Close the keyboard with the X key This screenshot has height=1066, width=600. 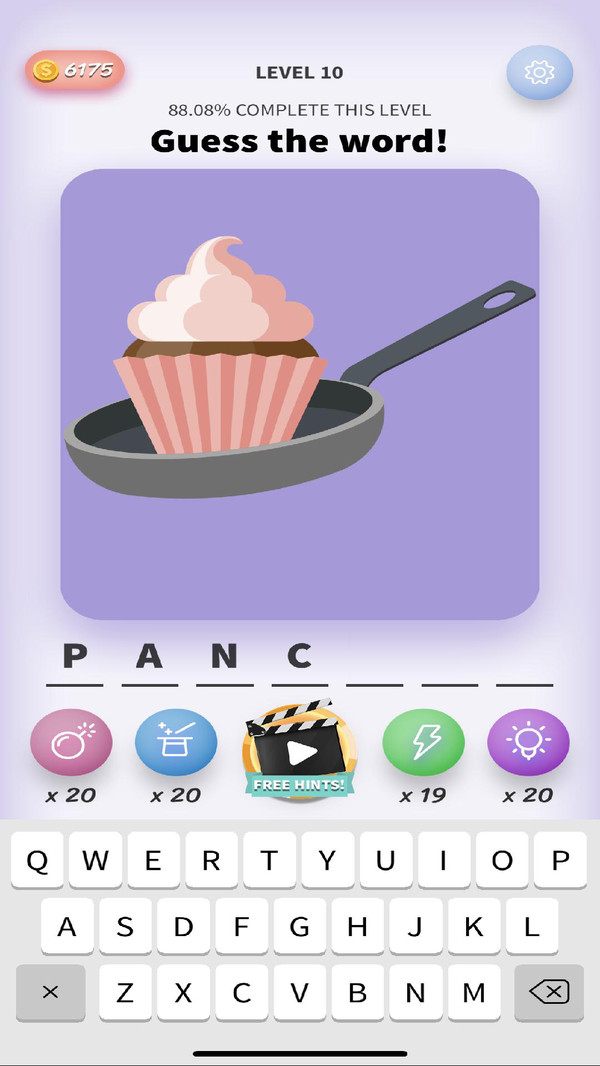point(51,992)
